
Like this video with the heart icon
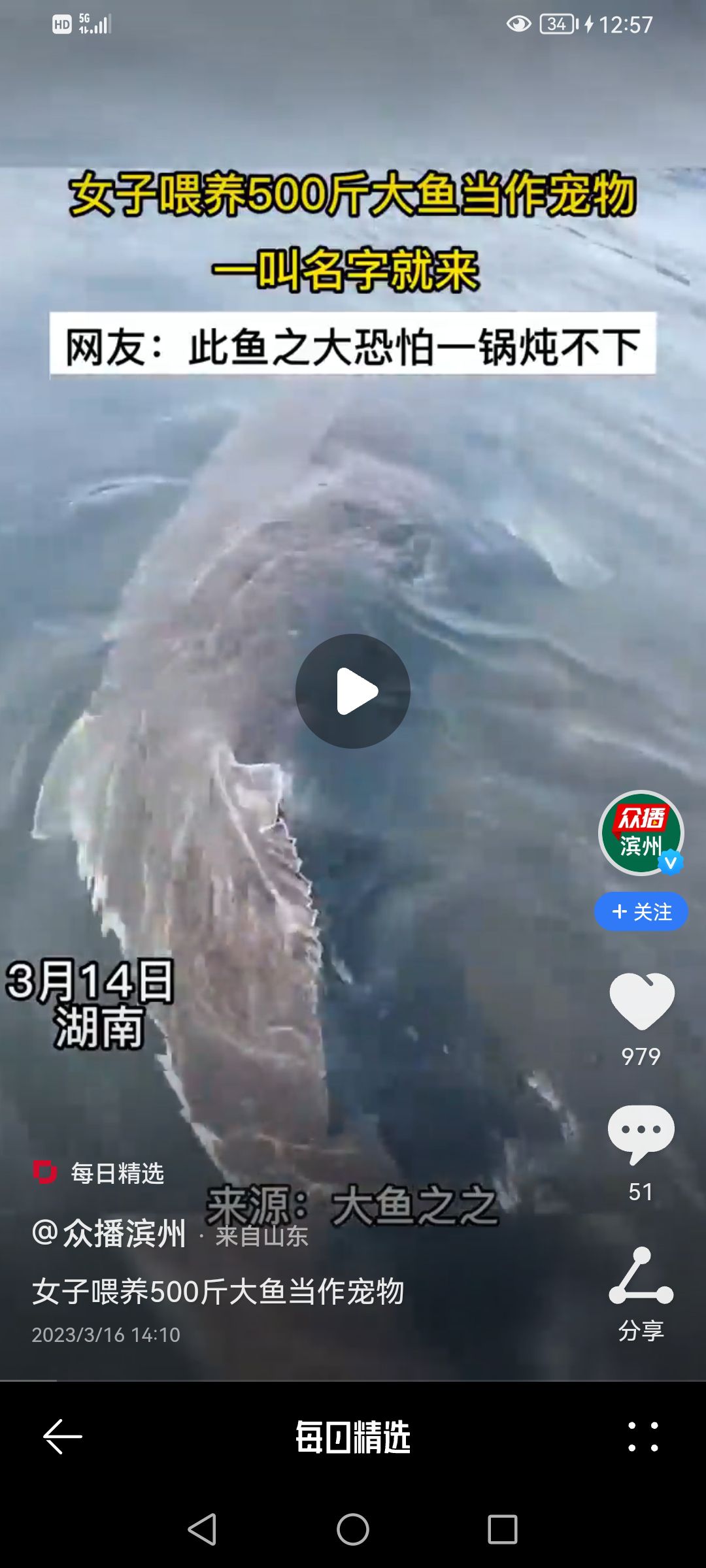click(641, 1001)
